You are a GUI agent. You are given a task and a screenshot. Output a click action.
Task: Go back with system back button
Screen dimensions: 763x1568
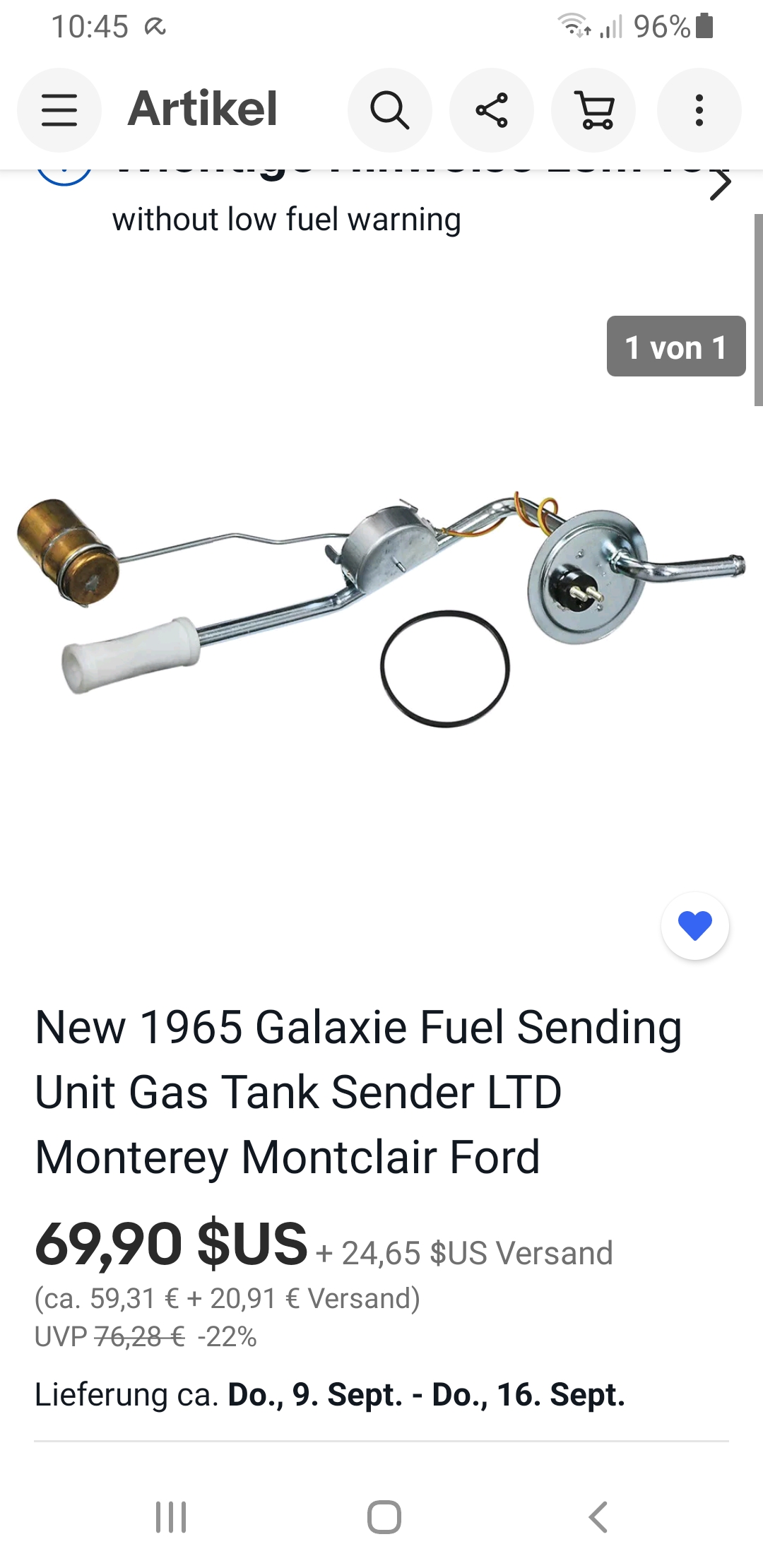click(598, 1516)
